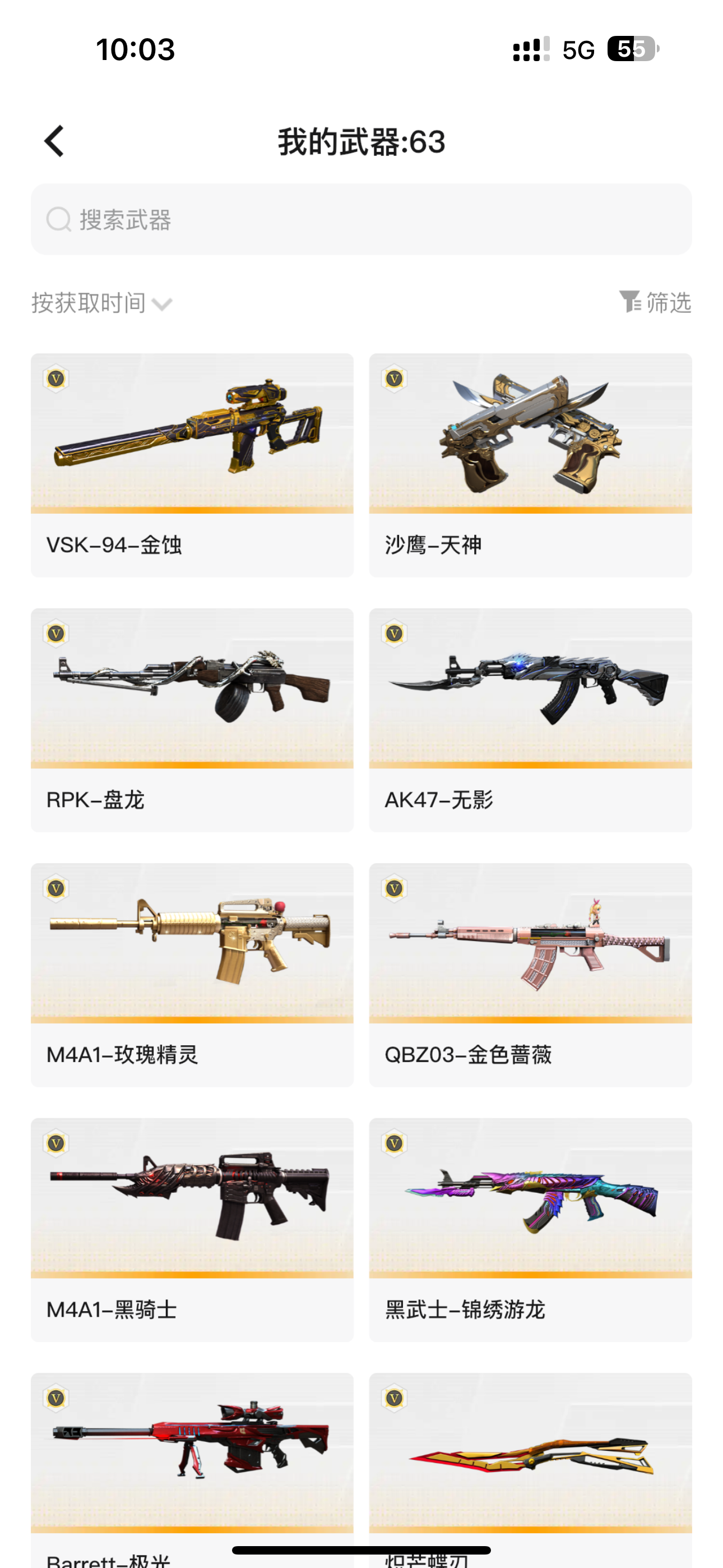Open the 黑武士-锦绣游龙 weapon card
The image size is (723, 1568).
pos(530,1229)
